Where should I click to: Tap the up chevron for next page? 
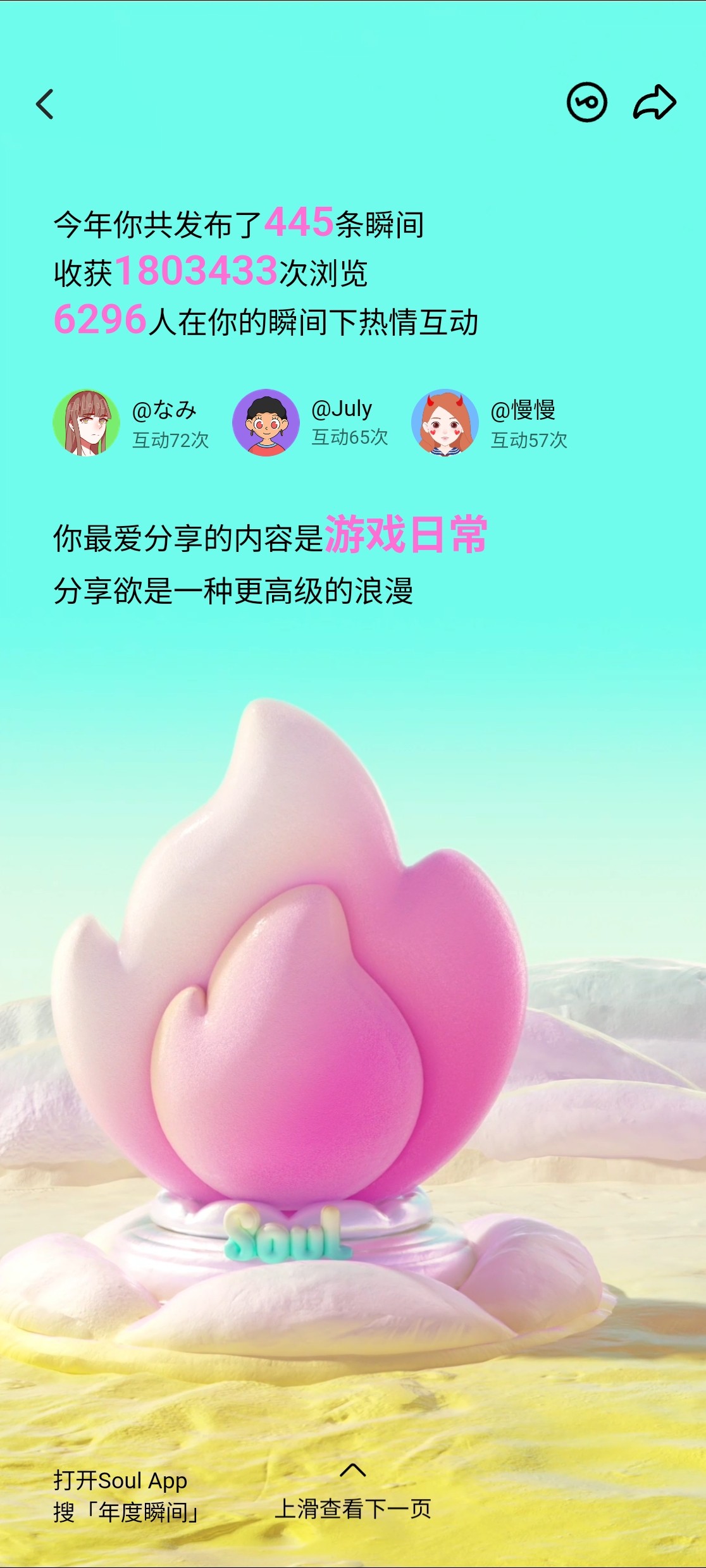pyautogui.click(x=353, y=1470)
